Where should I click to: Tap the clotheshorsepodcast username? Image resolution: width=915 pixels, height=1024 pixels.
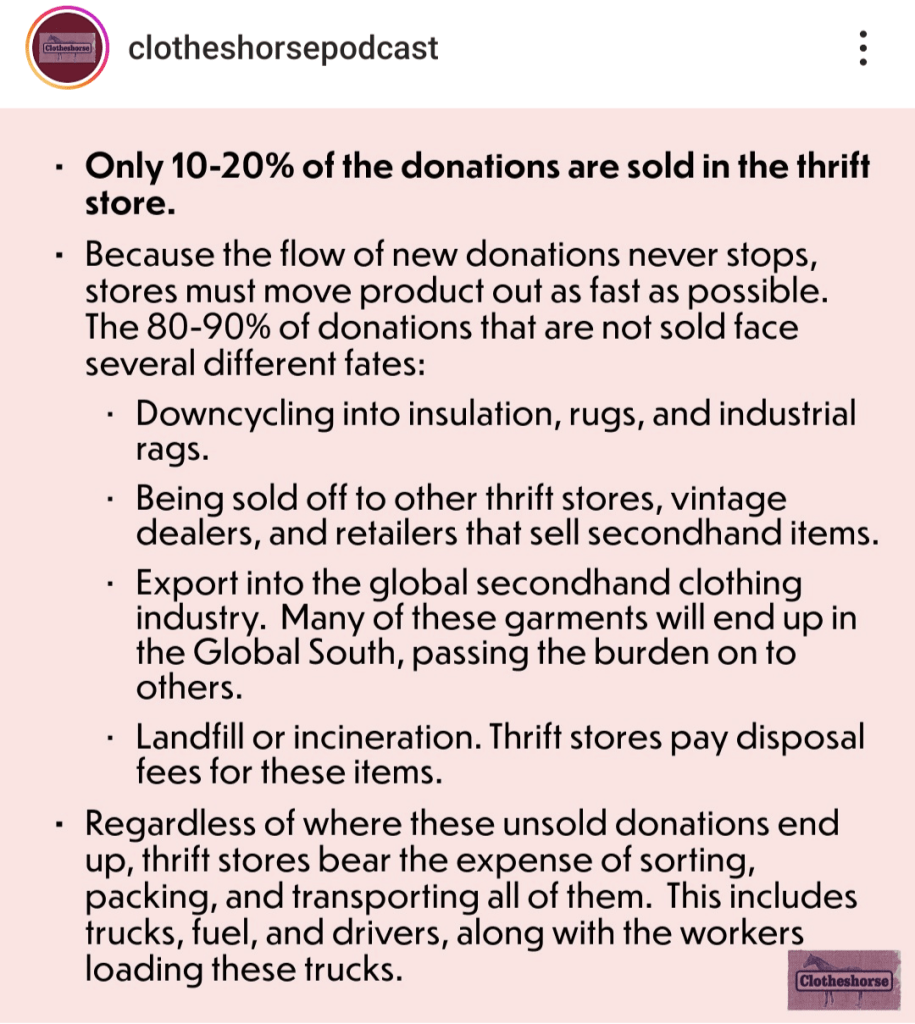click(x=283, y=48)
